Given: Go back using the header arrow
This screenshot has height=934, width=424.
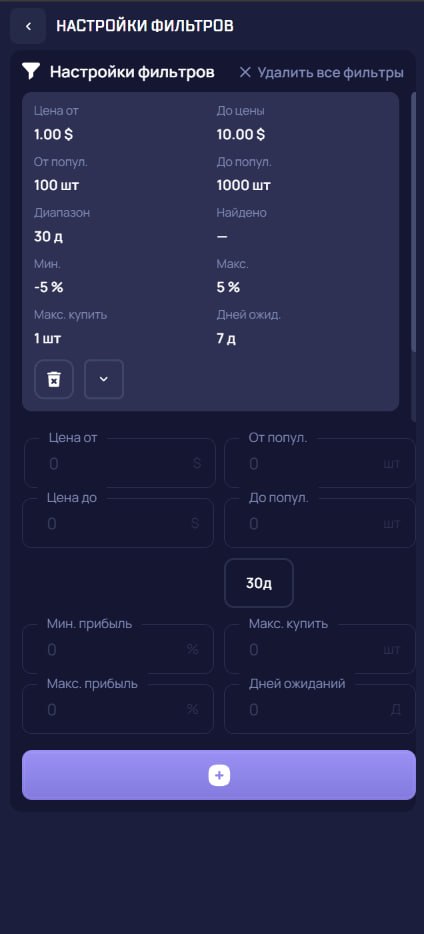Looking at the screenshot, I should coord(28,26).
